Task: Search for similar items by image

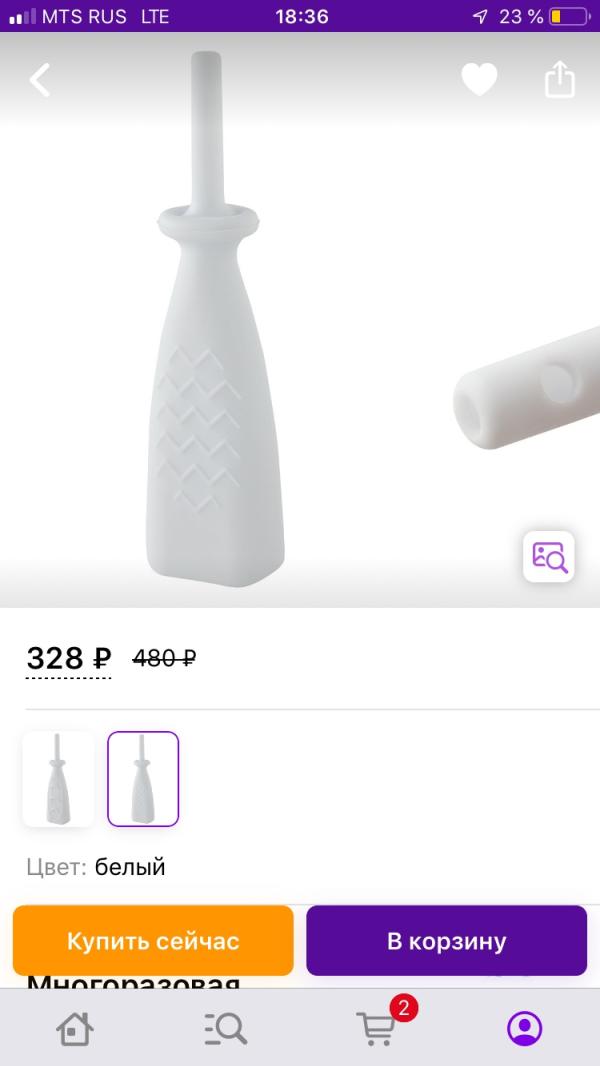Action: [549, 556]
